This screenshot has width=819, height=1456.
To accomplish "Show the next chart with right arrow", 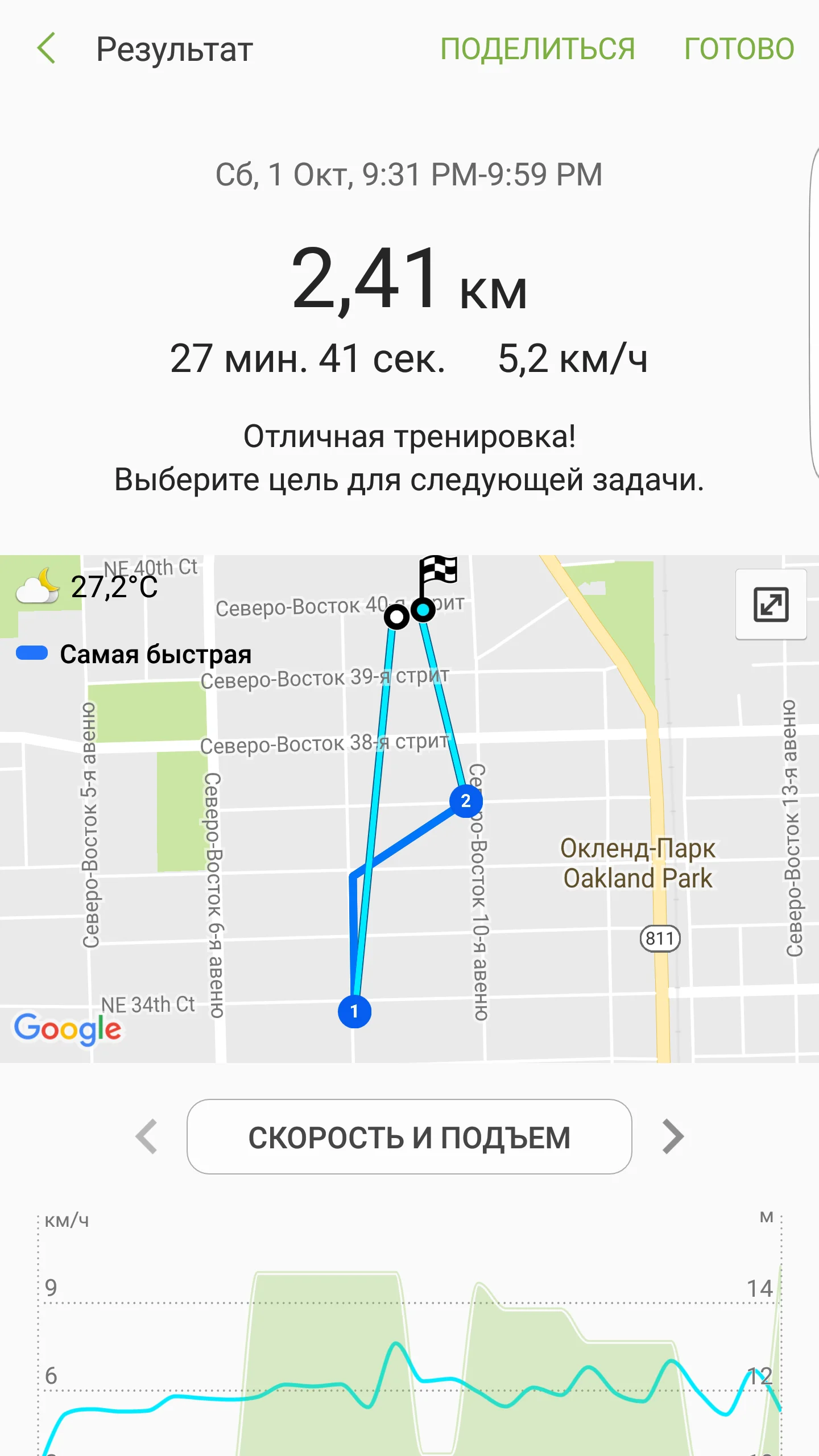I will [673, 1137].
